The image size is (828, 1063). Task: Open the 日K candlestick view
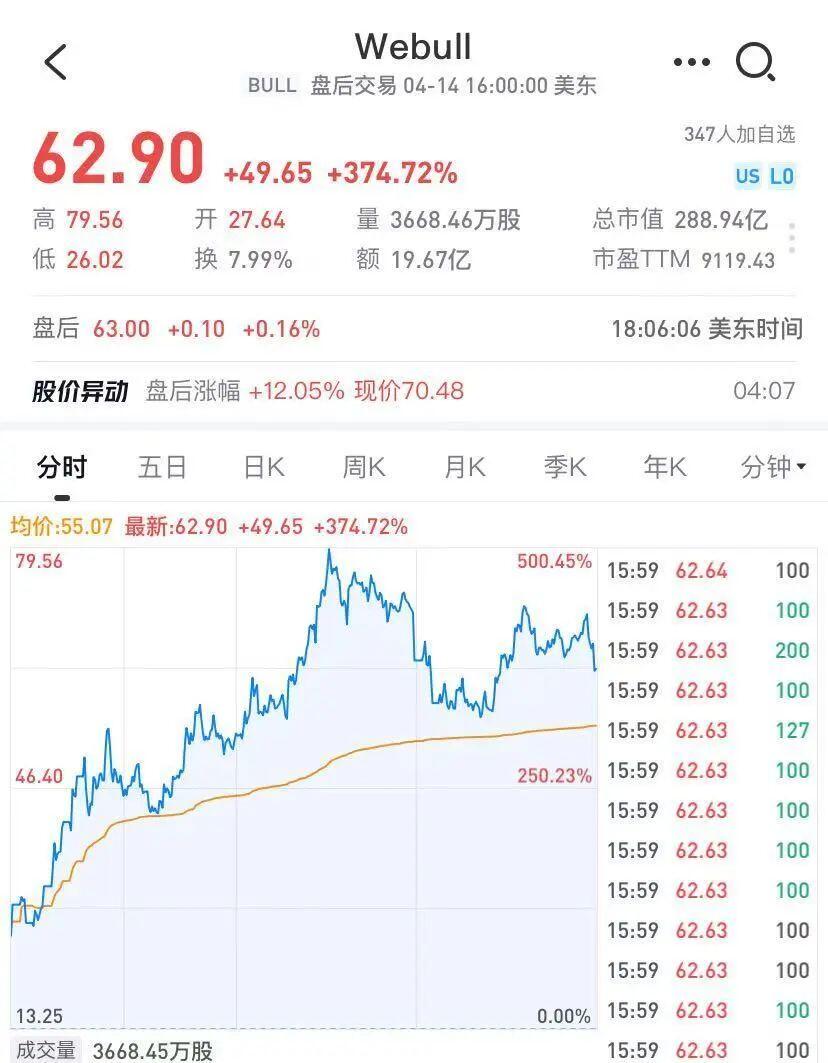click(262, 467)
